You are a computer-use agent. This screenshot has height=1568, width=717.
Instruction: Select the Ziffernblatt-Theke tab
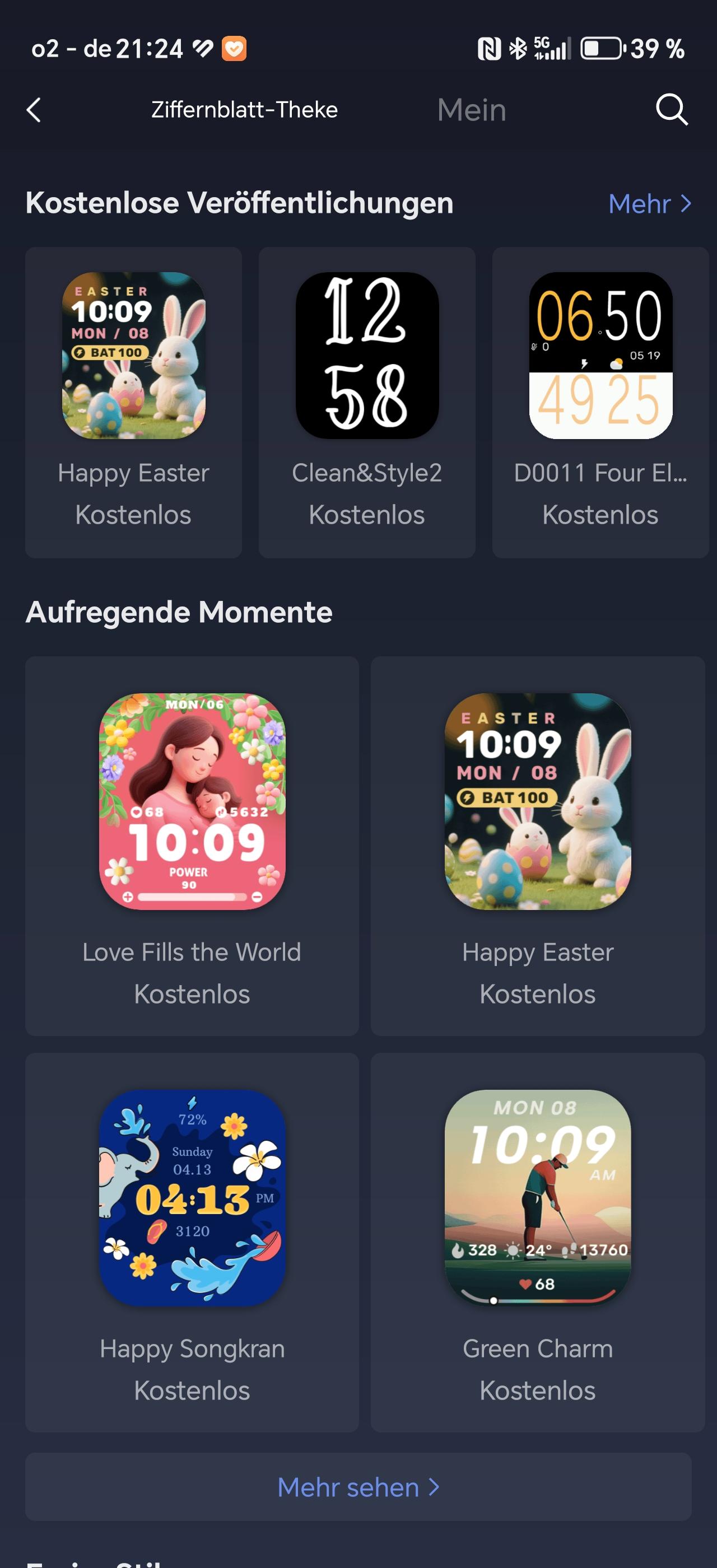pos(244,110)
